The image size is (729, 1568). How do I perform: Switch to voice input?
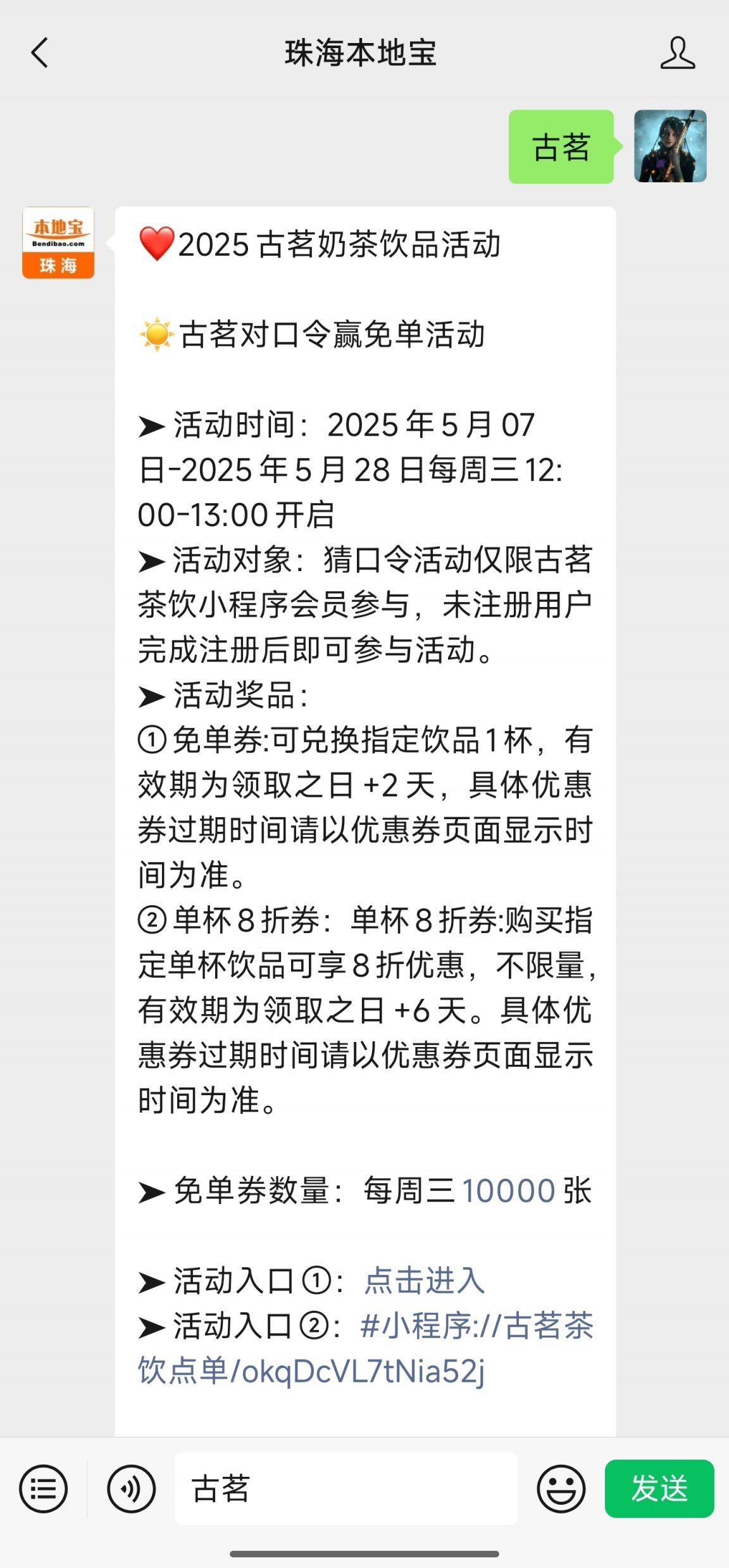pos(131,1489)
